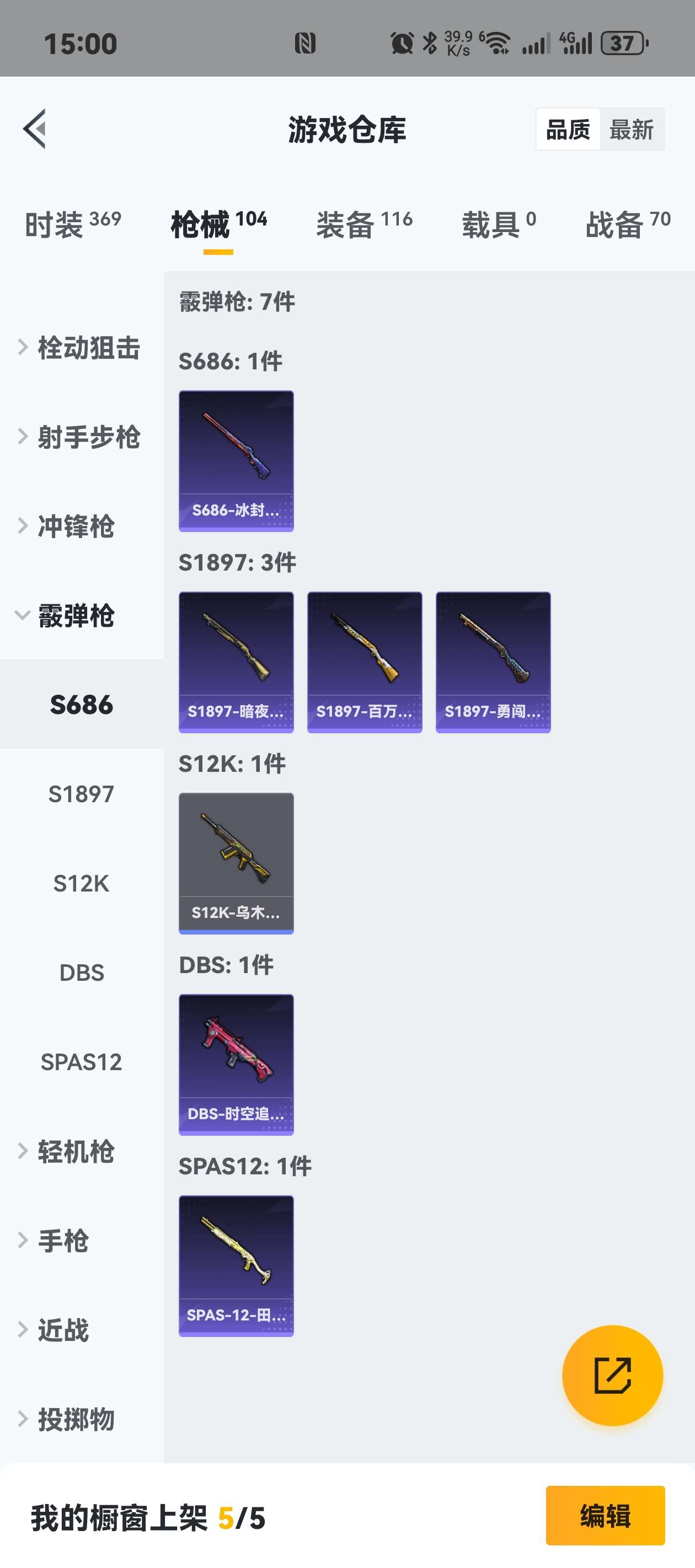Collapse the 霰弹枪 category
The height and width of the screenshot is (1568, 695).
pos(76,615)
